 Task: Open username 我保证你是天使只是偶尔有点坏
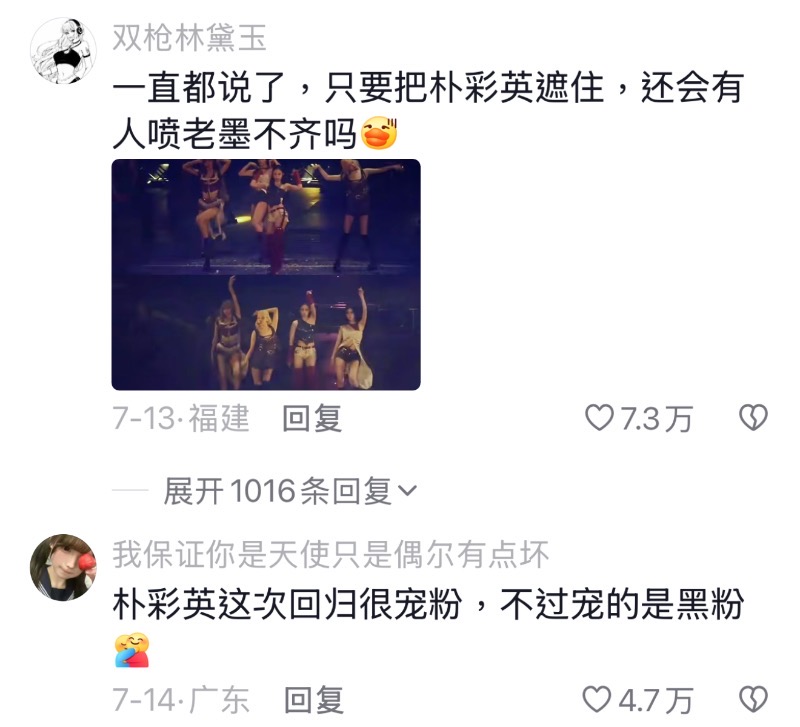(330, 553)
